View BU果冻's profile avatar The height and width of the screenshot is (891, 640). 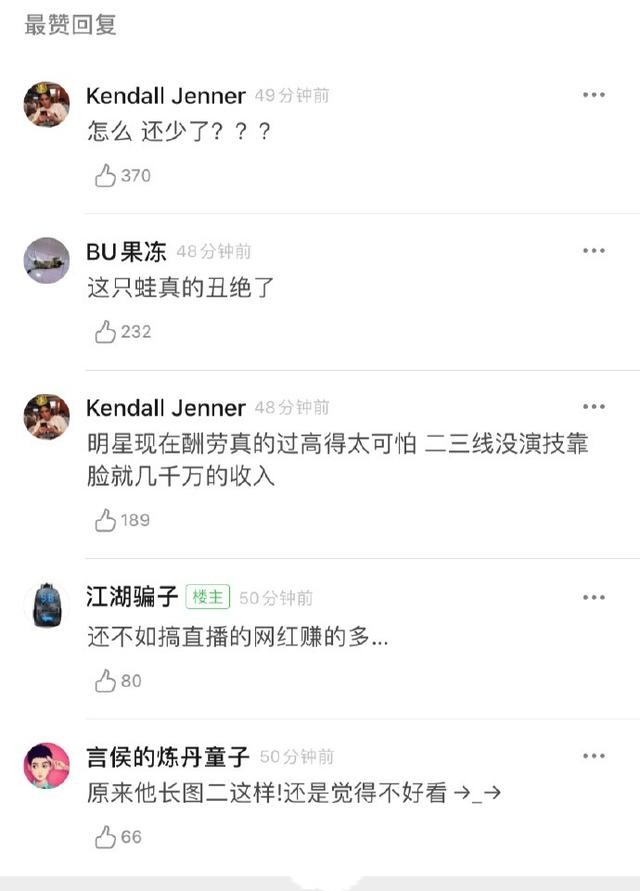tap(47, 260)
